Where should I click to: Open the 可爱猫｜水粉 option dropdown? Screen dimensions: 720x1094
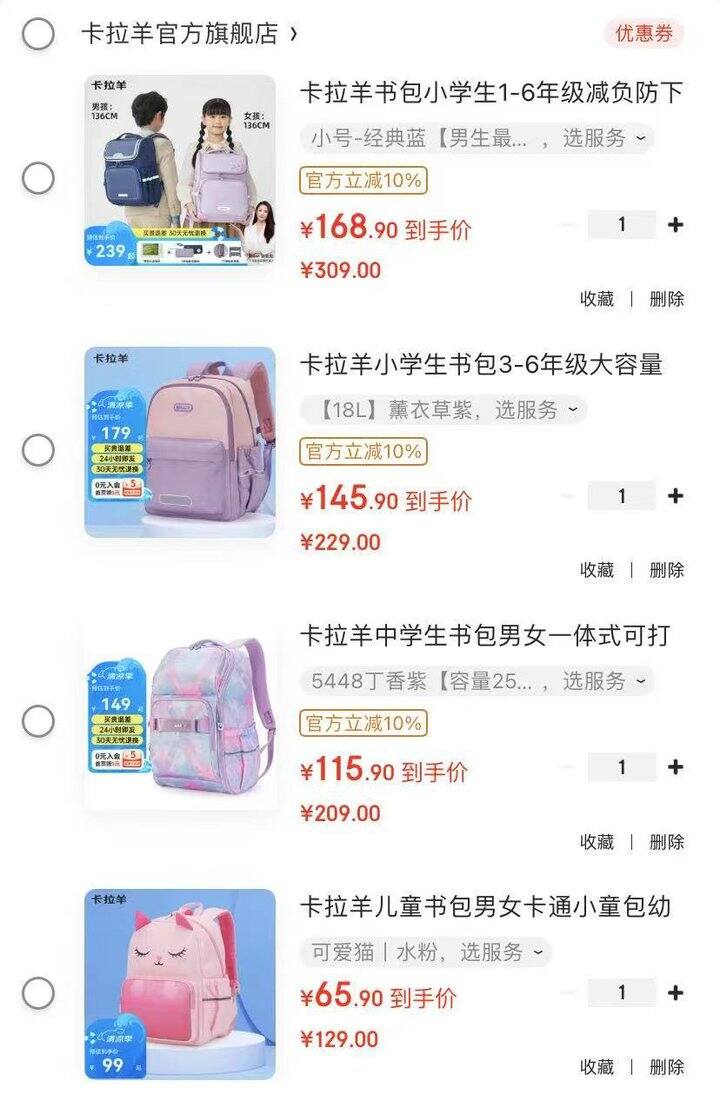click(x=426, y=952)
